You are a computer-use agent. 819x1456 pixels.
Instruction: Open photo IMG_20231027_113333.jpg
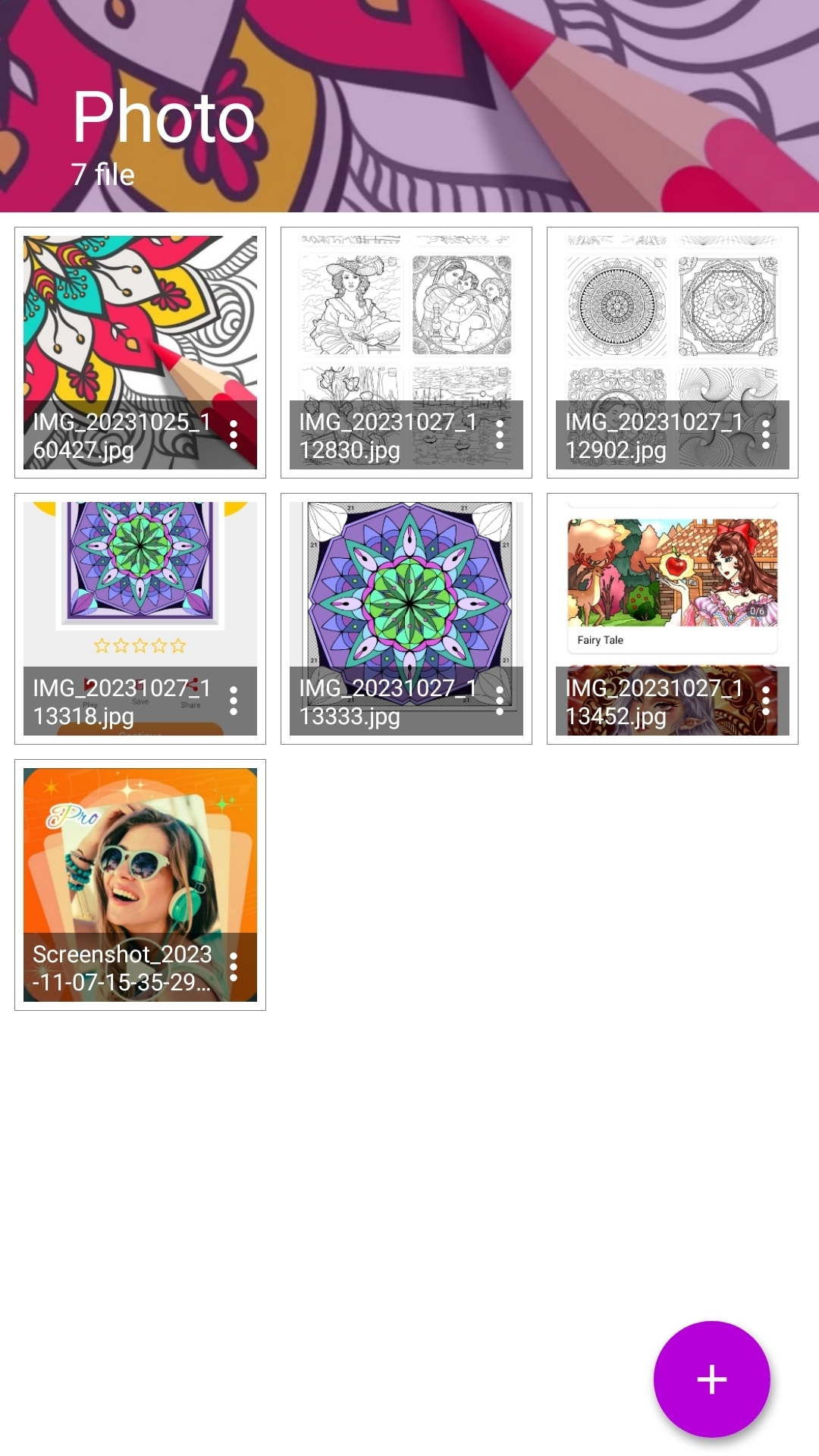click(x=406, y=584)
